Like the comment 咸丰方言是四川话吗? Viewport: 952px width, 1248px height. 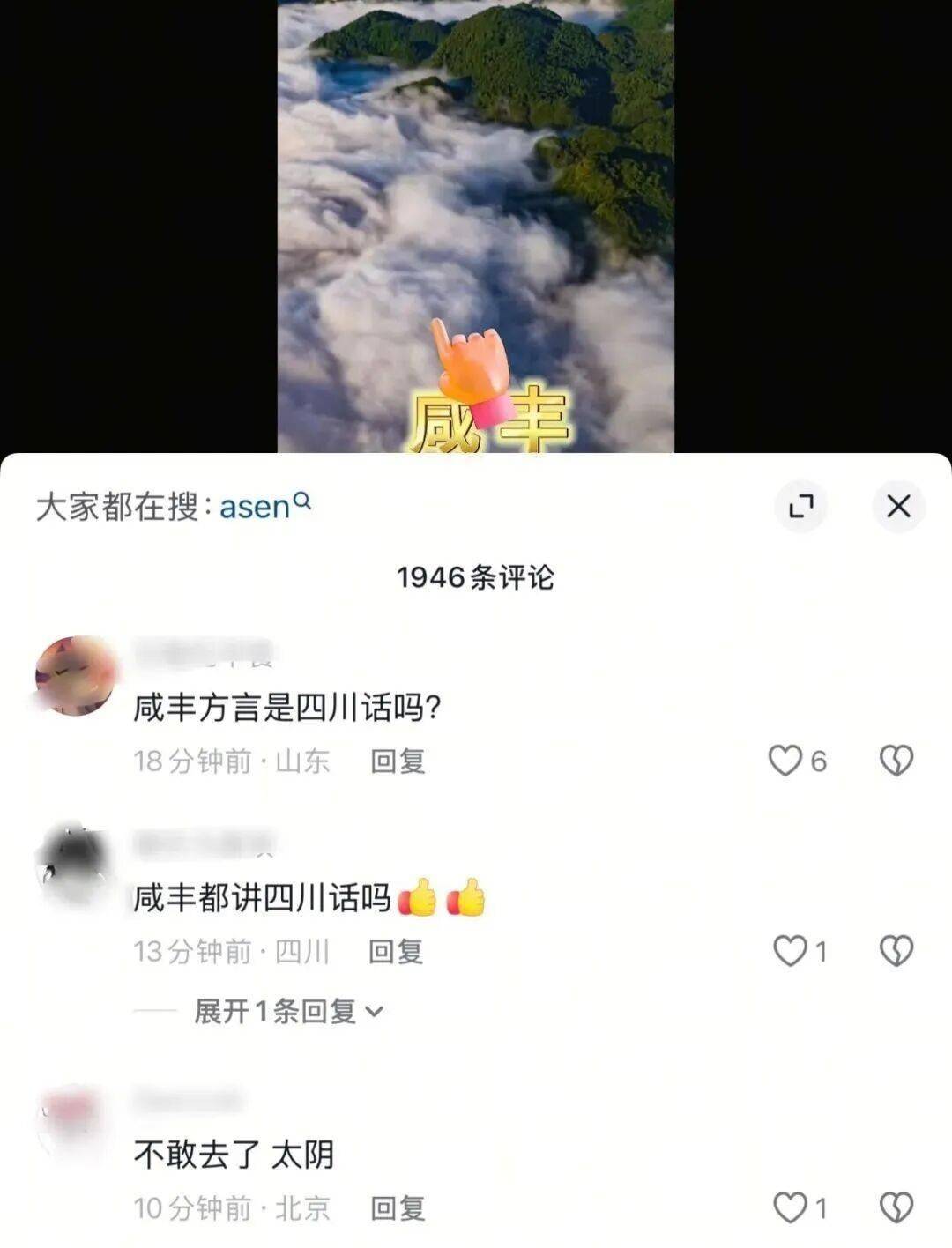pos(785,761)
